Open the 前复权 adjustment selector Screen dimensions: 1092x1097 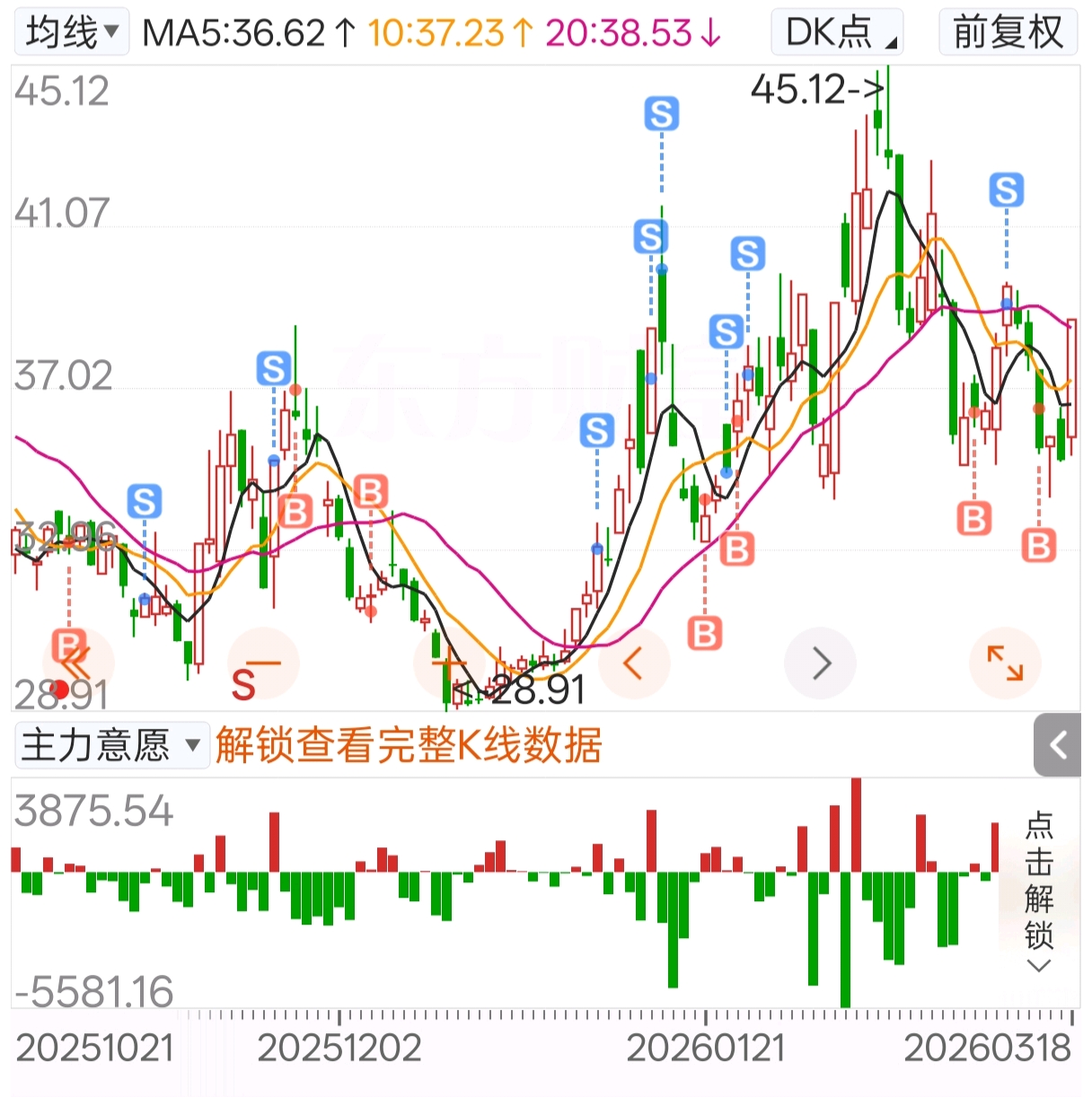point(1008,33)
